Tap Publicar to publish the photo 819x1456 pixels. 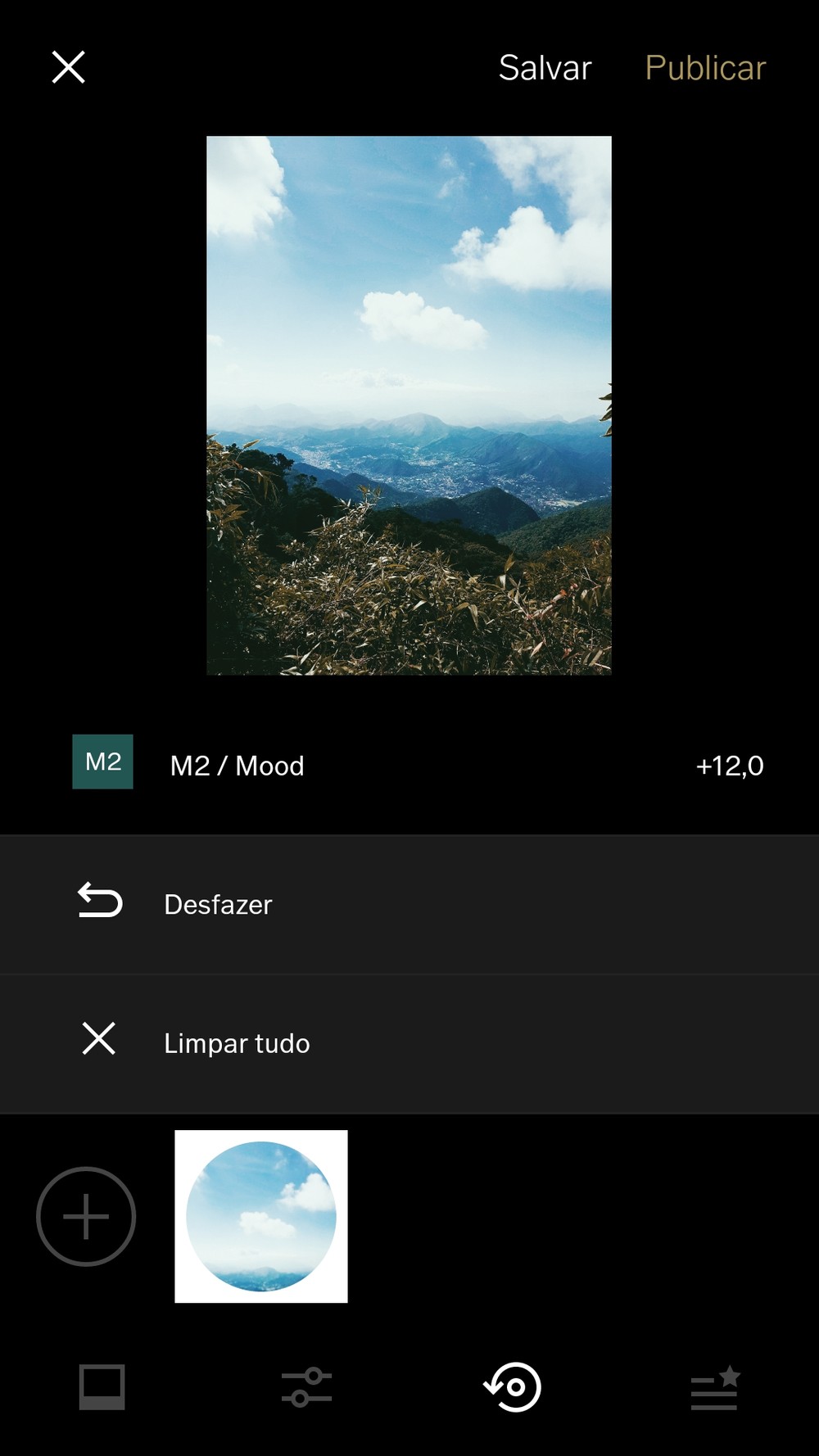click(x=705, y=68)
